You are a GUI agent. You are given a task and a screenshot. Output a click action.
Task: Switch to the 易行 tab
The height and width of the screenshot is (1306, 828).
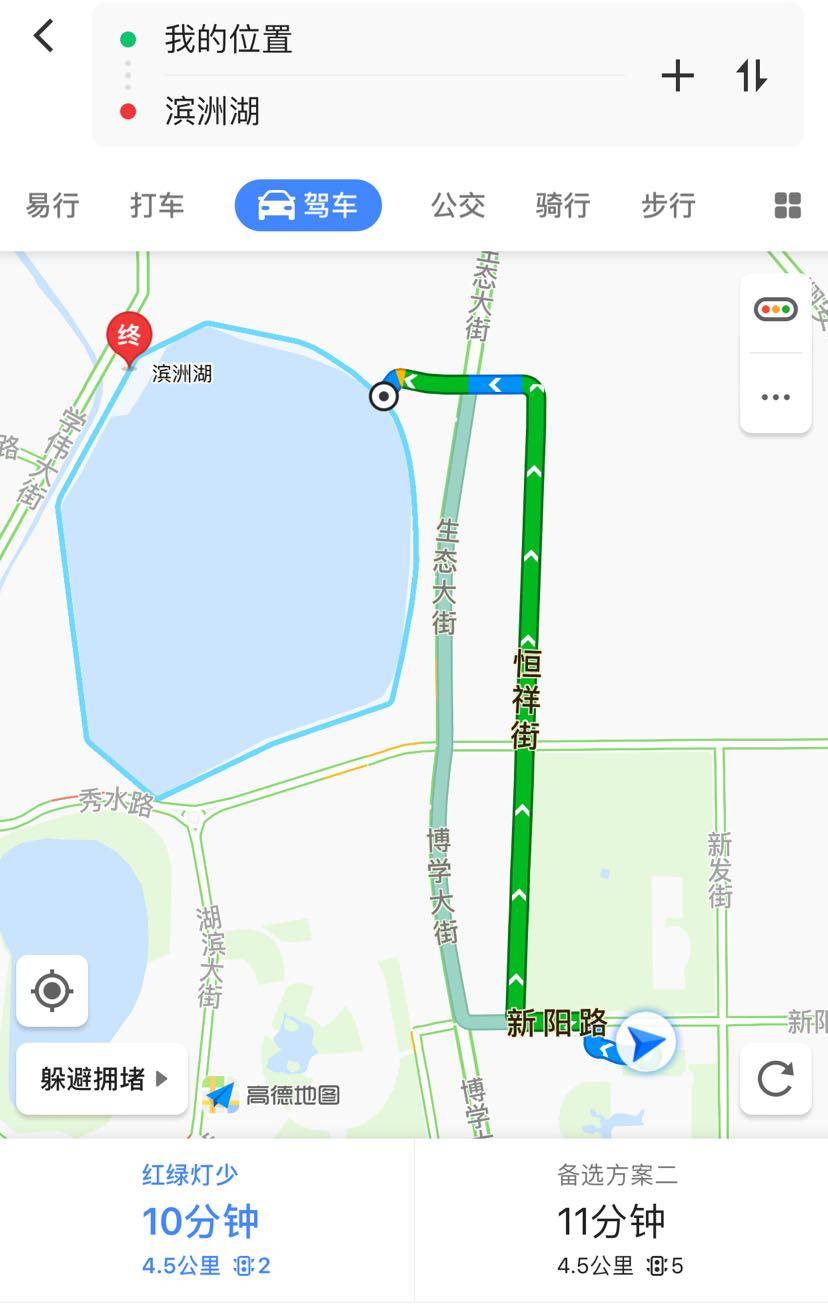[52, 206]
